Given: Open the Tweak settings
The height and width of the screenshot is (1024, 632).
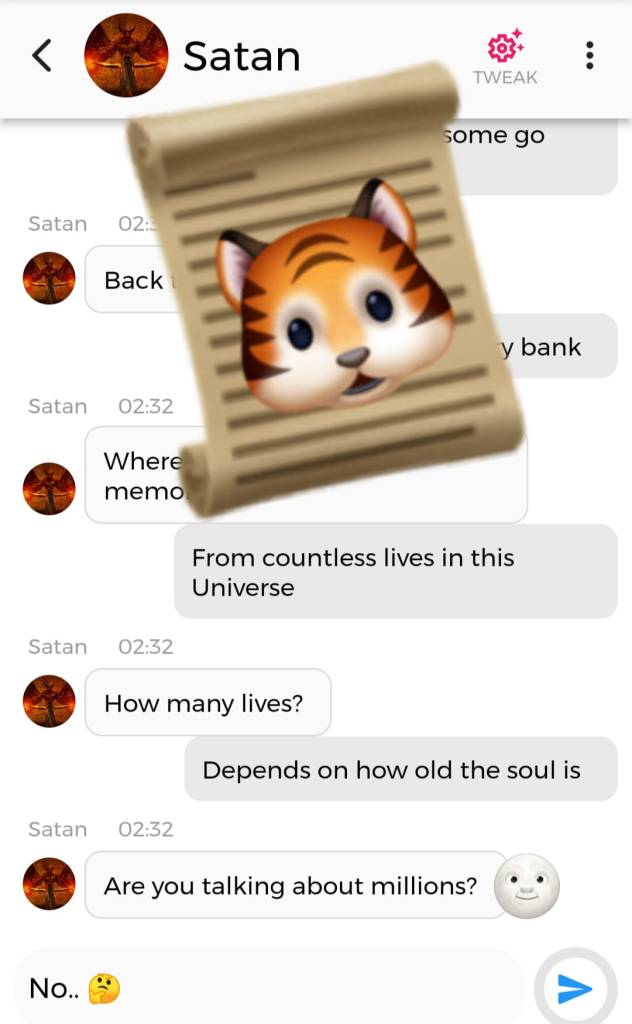Looking at the screenshot, I should (505, 58).
